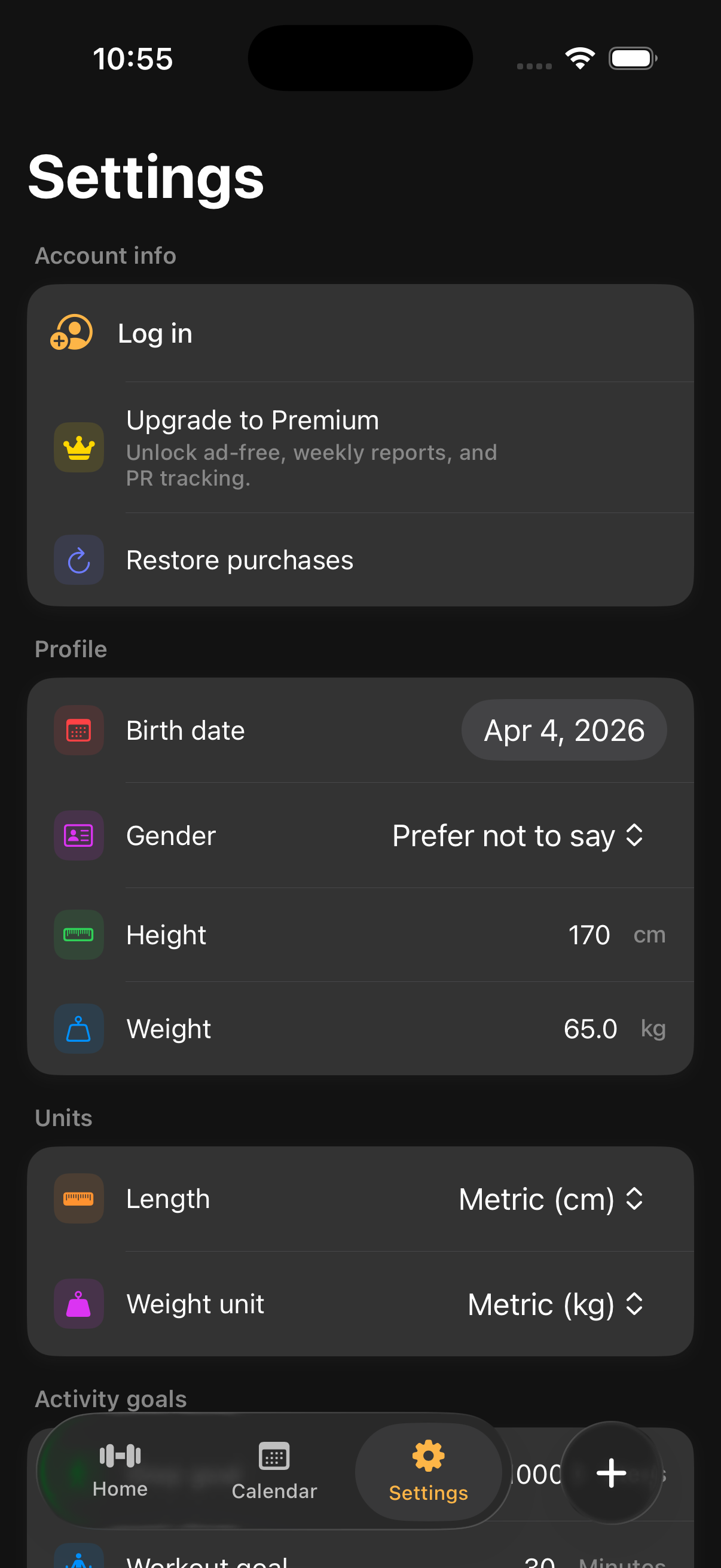Edit the Height value 170
Screen dimensions: 721x1568
[588, 935]
